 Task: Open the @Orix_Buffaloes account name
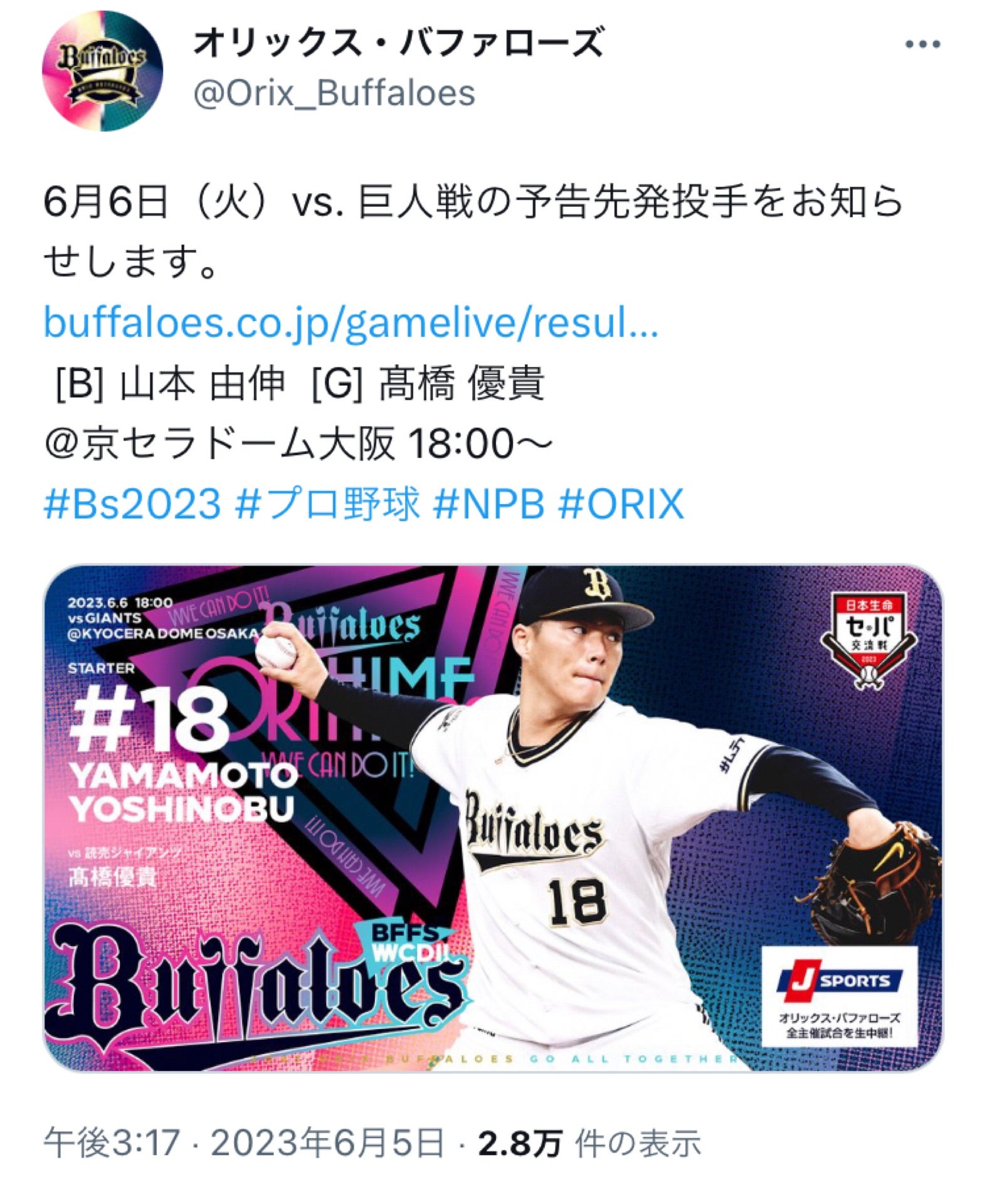334,93
